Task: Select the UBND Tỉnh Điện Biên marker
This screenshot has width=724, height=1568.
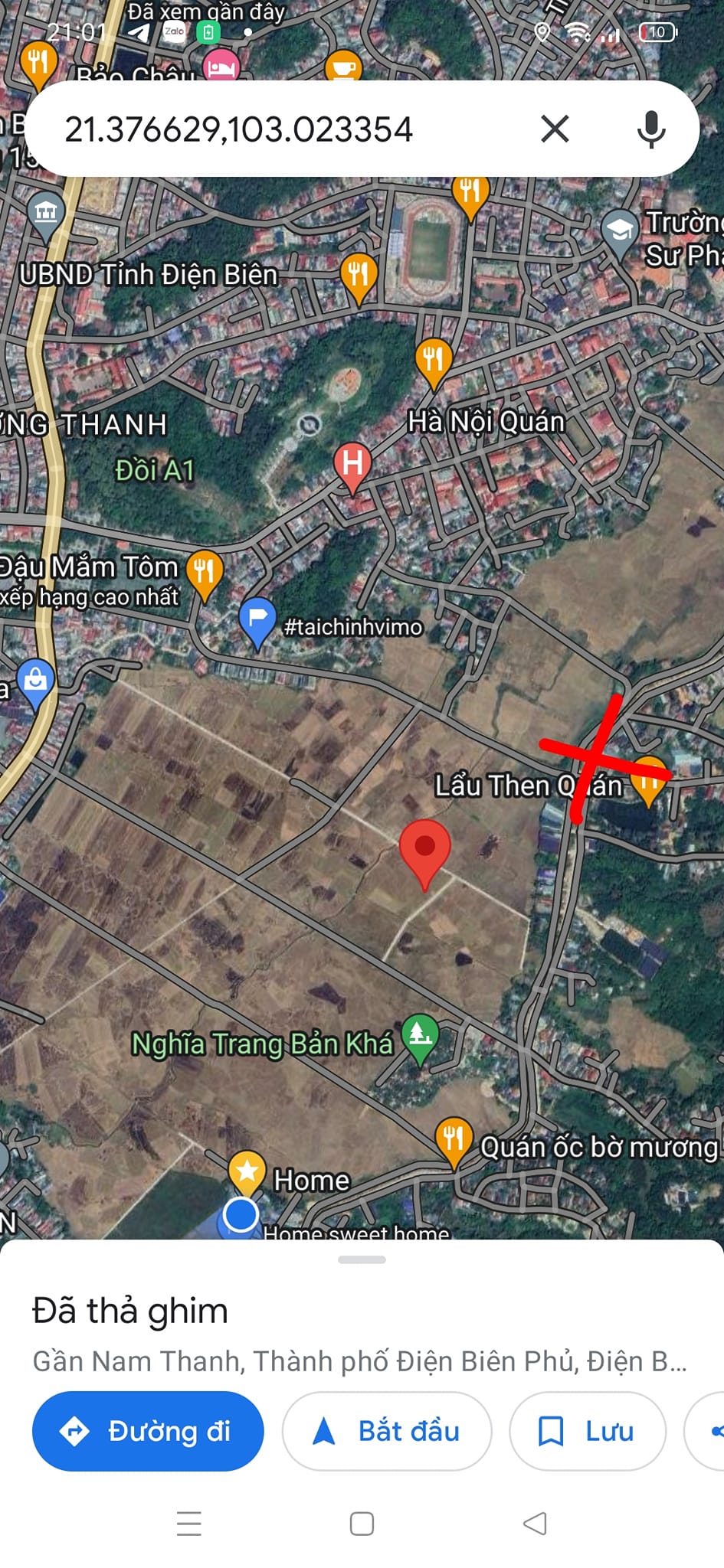Action: click(46, 214)
